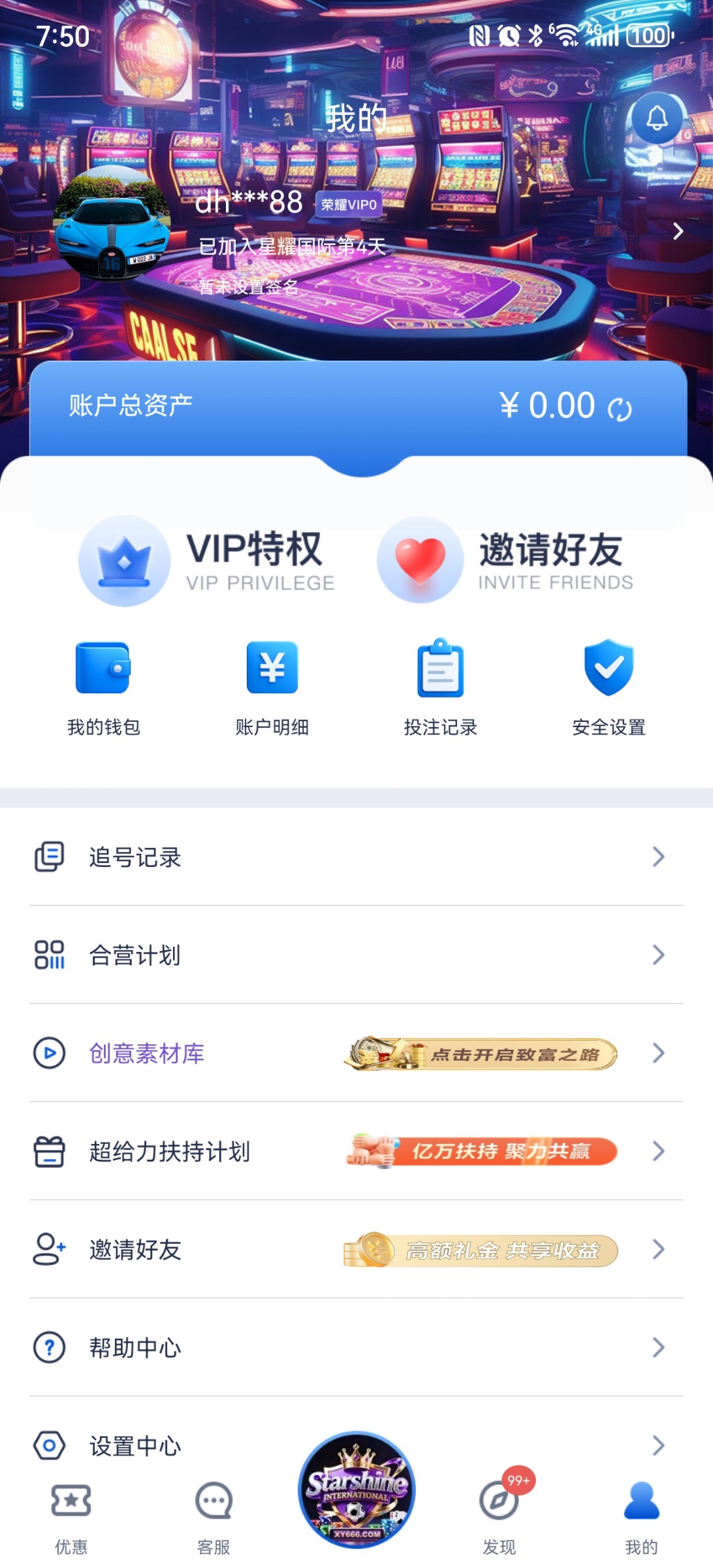Viewport: 713px width, 1568px height.
Task: Select the VIP特权 crown icon
Action: point(124,561)
